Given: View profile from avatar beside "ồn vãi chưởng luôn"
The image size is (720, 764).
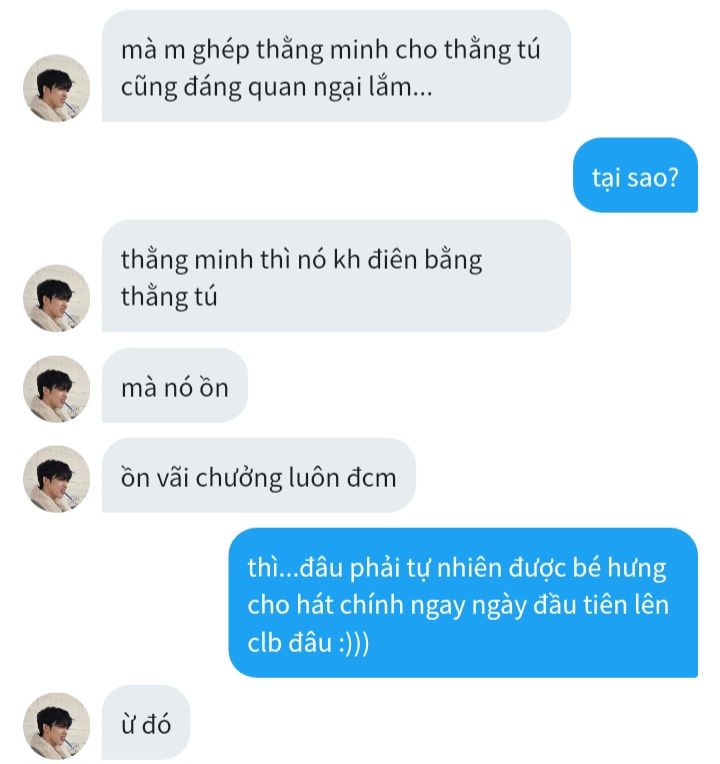Looking at the screenshot, I should click(57, 478).
